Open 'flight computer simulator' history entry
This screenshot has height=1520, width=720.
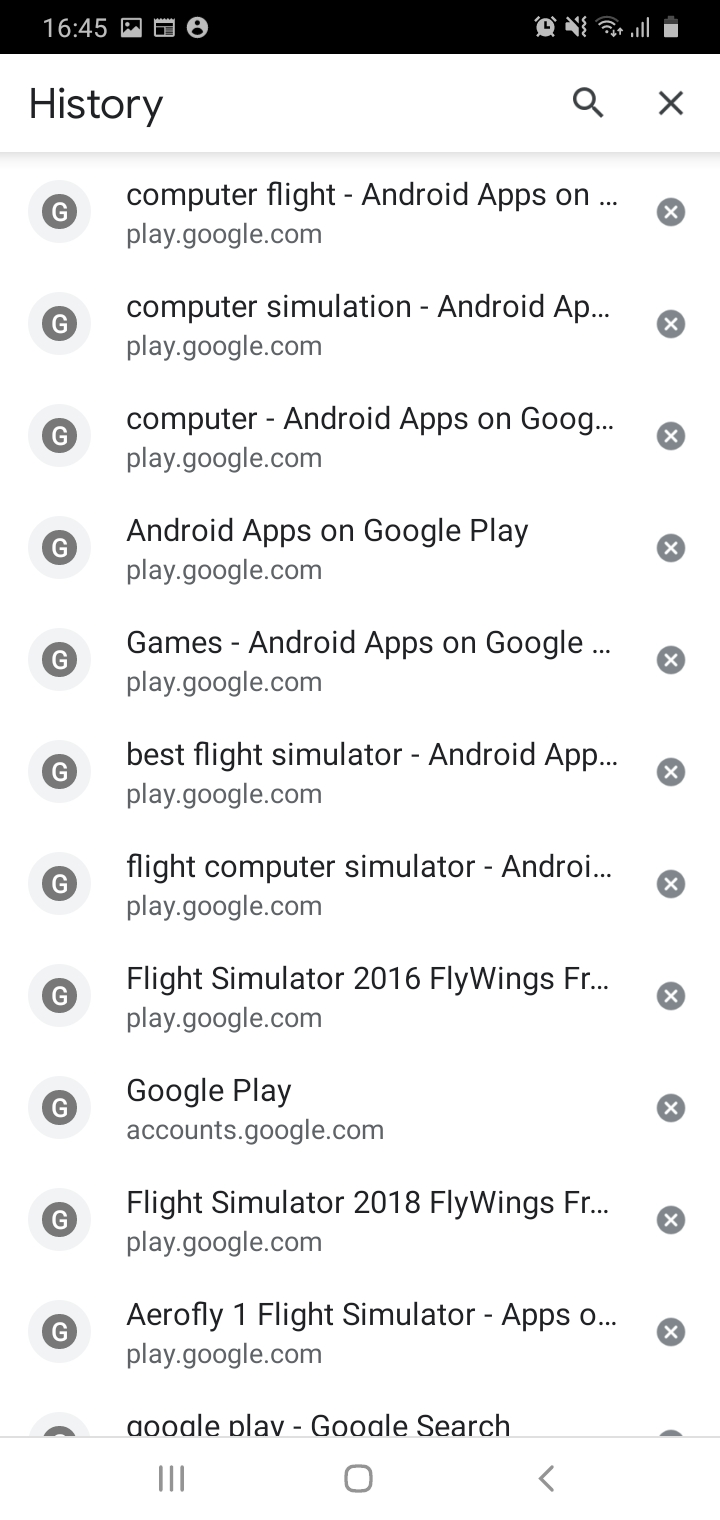370,884
